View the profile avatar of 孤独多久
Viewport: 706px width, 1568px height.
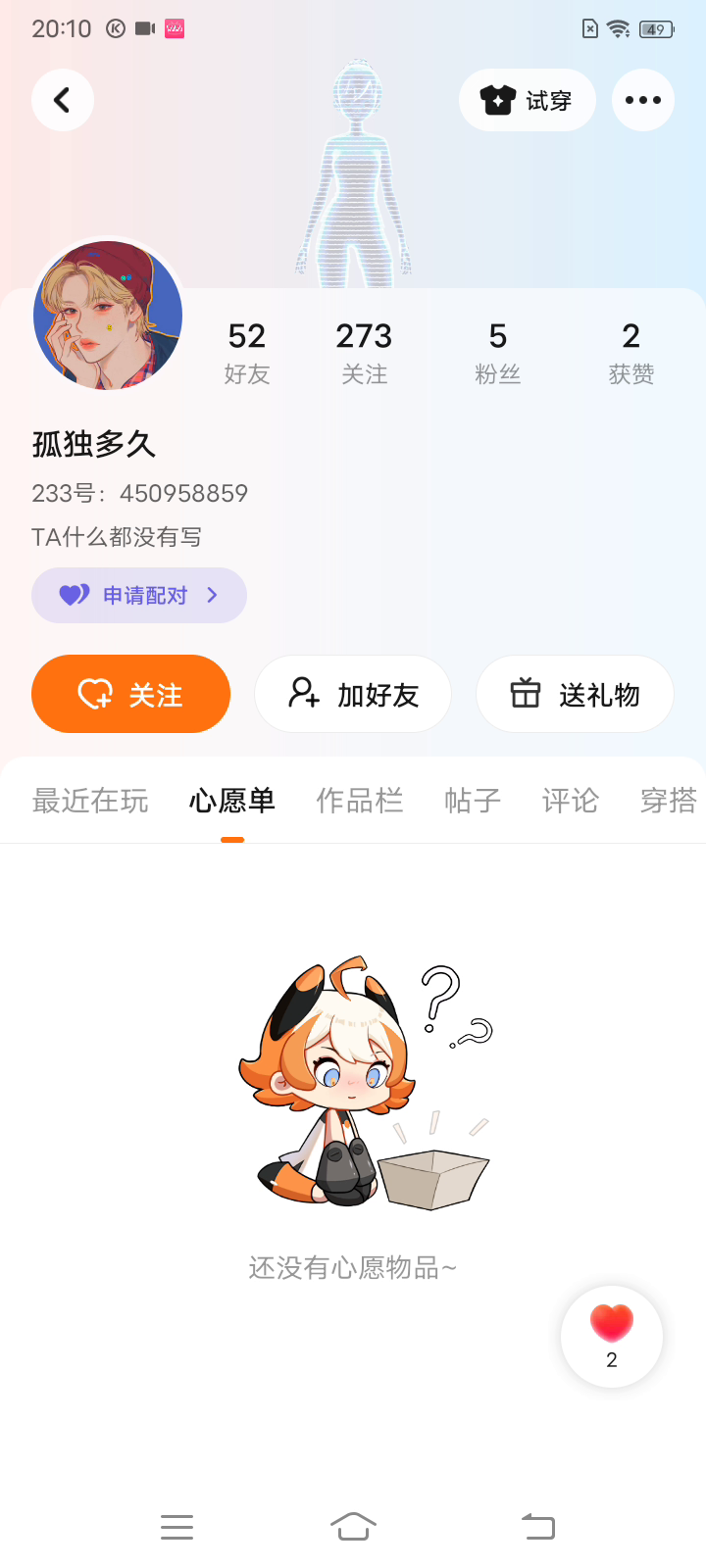click(108, 316)
